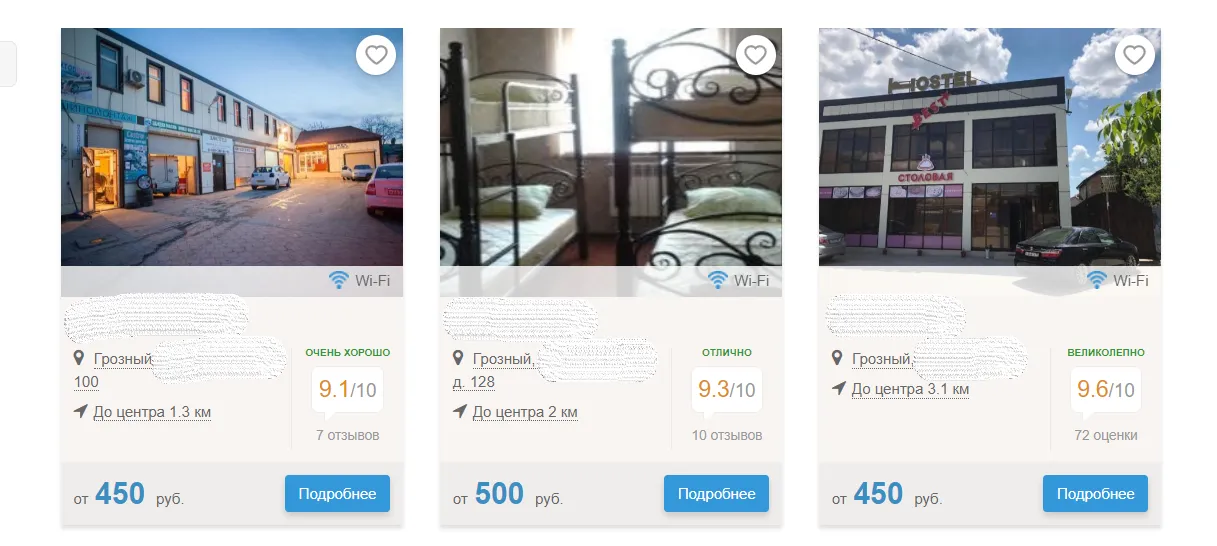1217x546 pixels.
Task: Tap Подробнее on the 500 руб. hostel
Action: tap(716, 494)
